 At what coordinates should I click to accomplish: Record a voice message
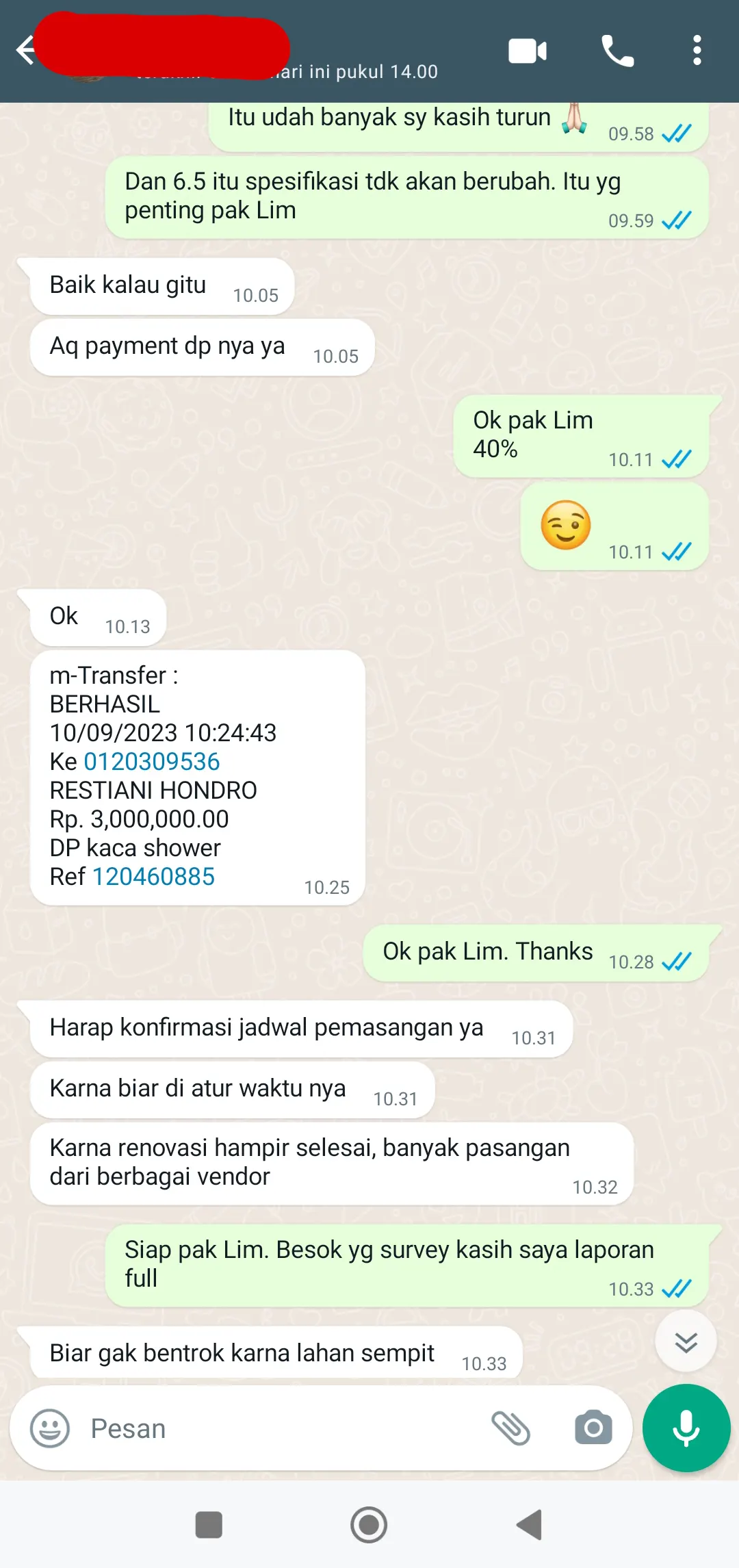[686, 1429]
